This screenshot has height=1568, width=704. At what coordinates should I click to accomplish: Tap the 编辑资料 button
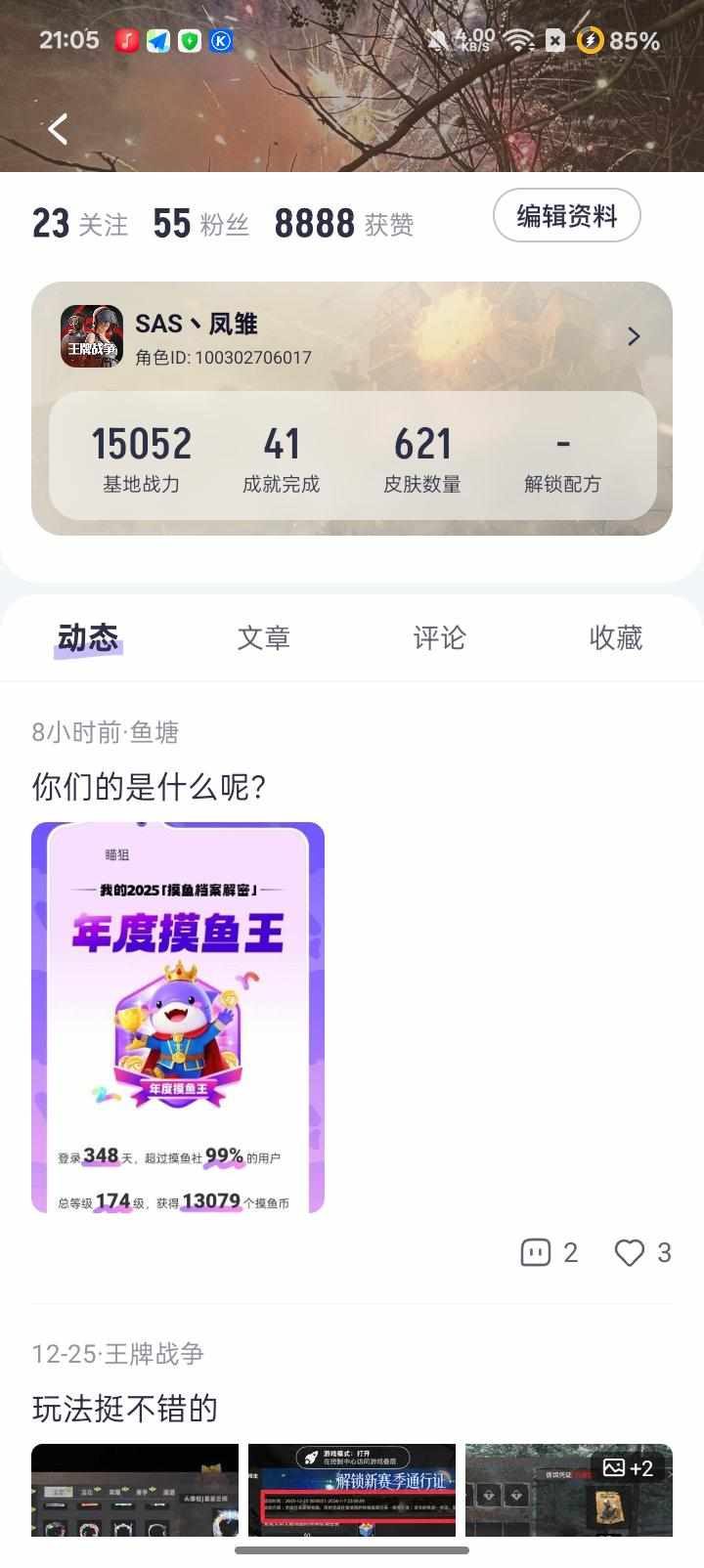[566, 216]
